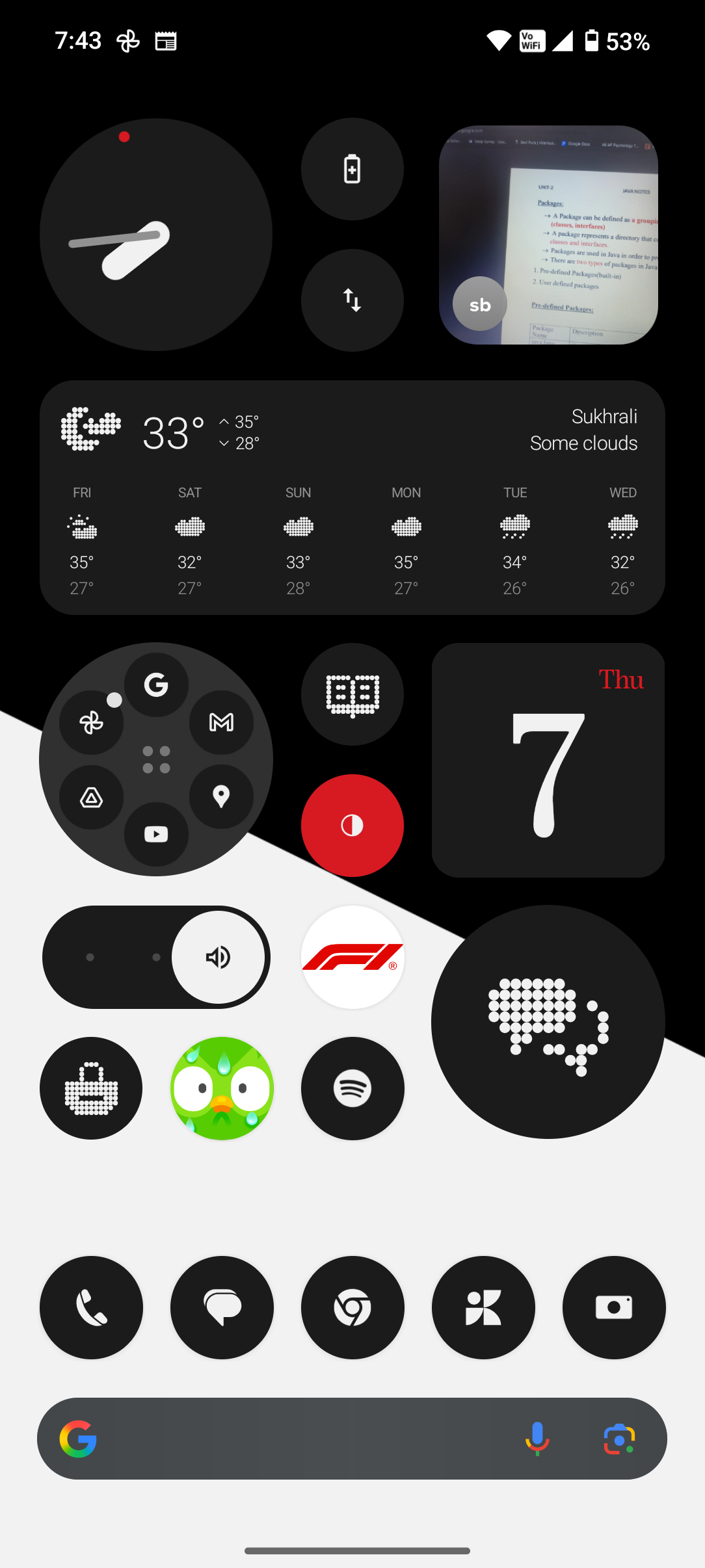Image resolution: width=705 pixels, height=1568 pixels.
Task: Launch Chrome browser from dock
Action: pyautogui.click(x=352, y=1307)
